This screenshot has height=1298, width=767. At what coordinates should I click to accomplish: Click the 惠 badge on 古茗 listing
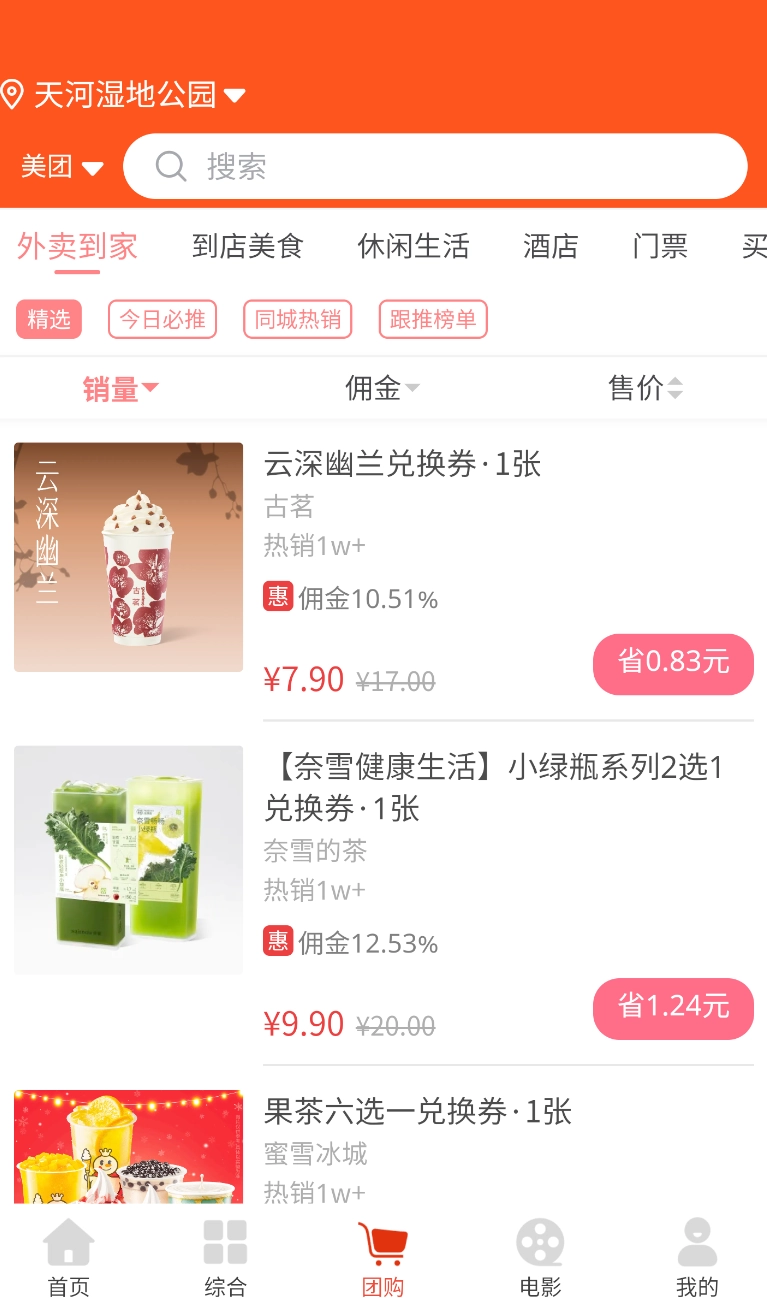coord(277,597)
